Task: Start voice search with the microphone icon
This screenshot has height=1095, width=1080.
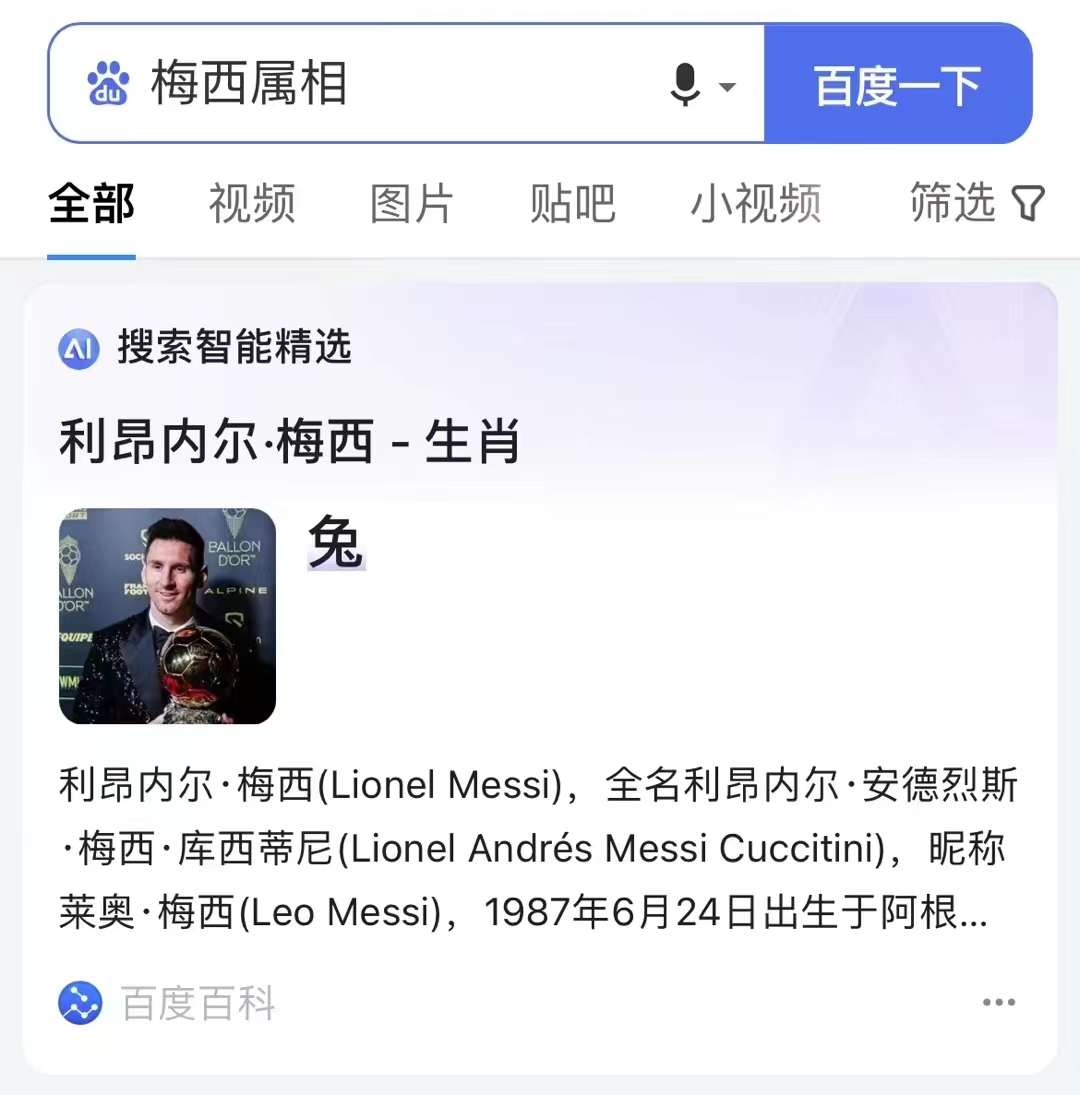Action: point(686,84)
